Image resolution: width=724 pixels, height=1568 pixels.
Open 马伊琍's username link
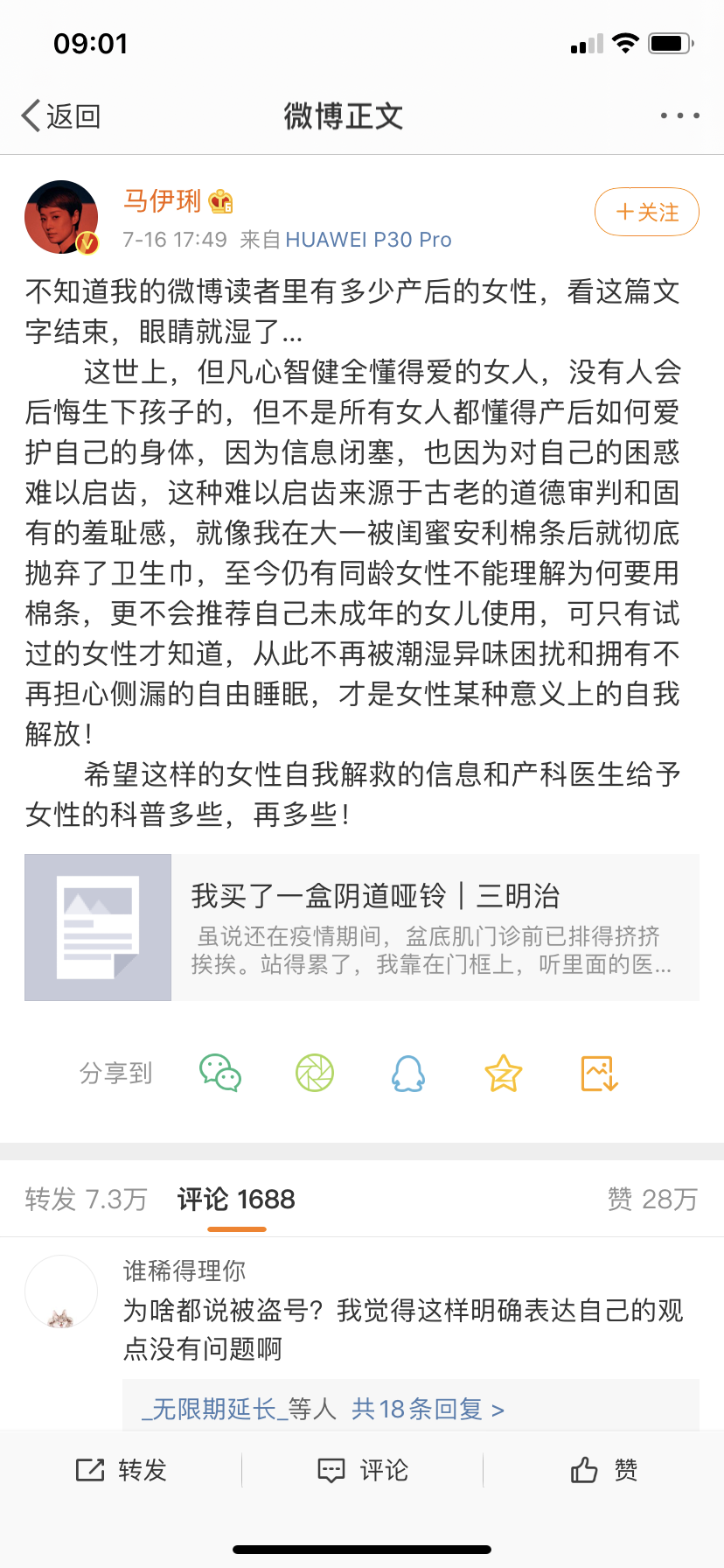coord(163,200)
